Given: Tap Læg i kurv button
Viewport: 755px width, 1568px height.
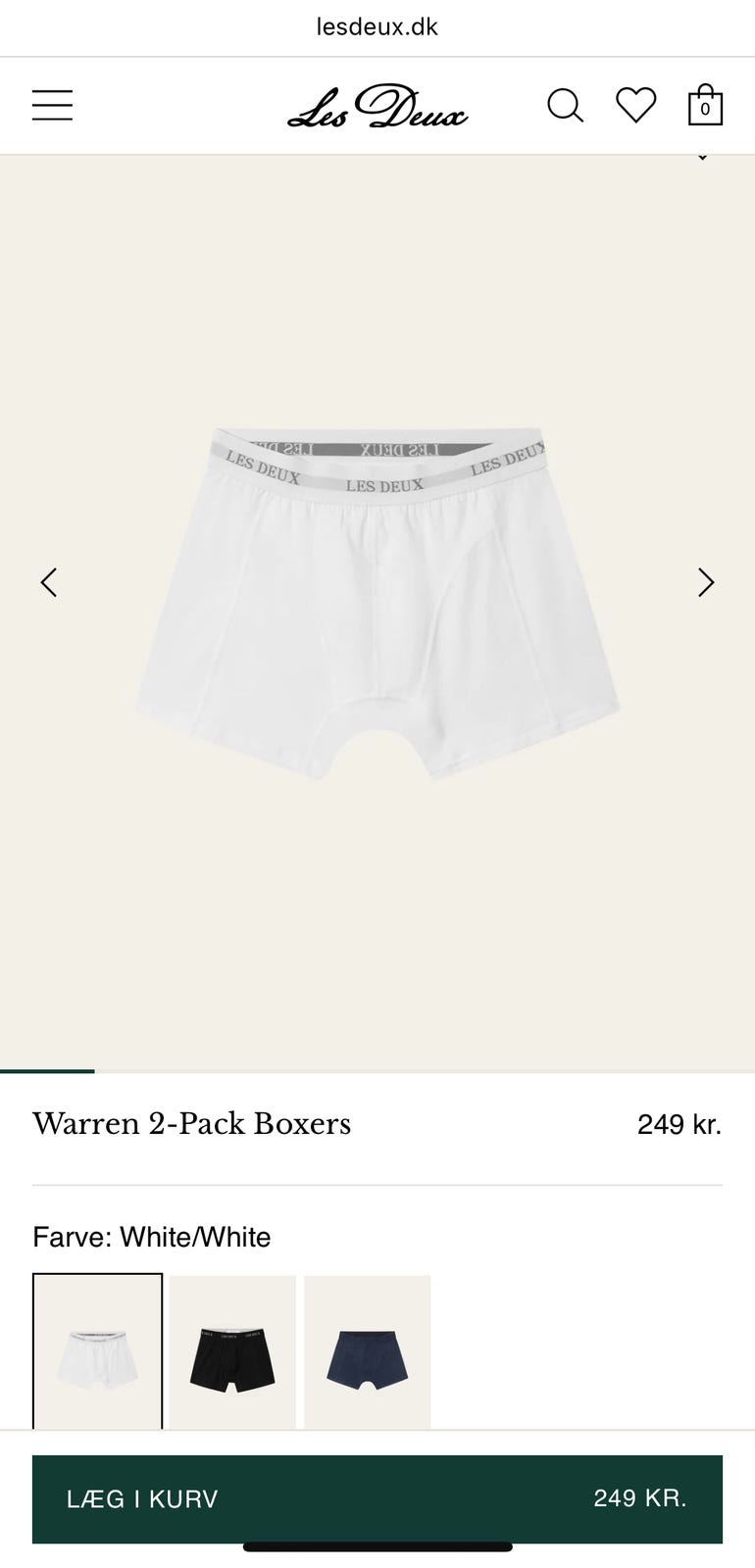Looking at the screenshot, I should click(x=377, y=1498).
